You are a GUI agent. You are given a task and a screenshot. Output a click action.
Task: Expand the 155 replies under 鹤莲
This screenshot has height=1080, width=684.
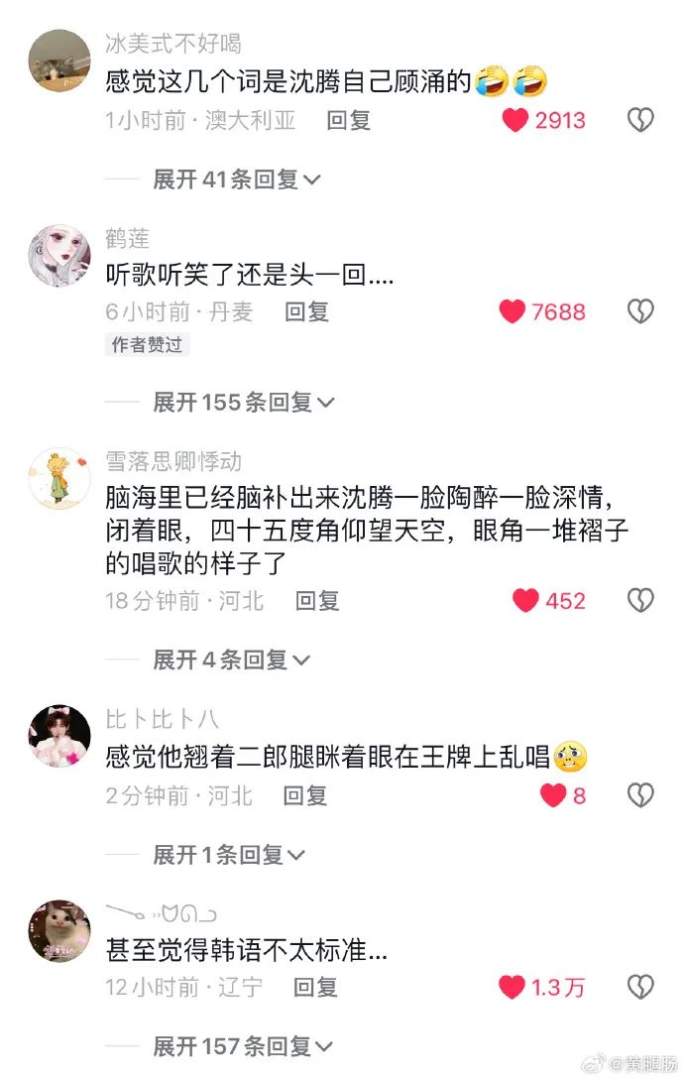point(243,402)
